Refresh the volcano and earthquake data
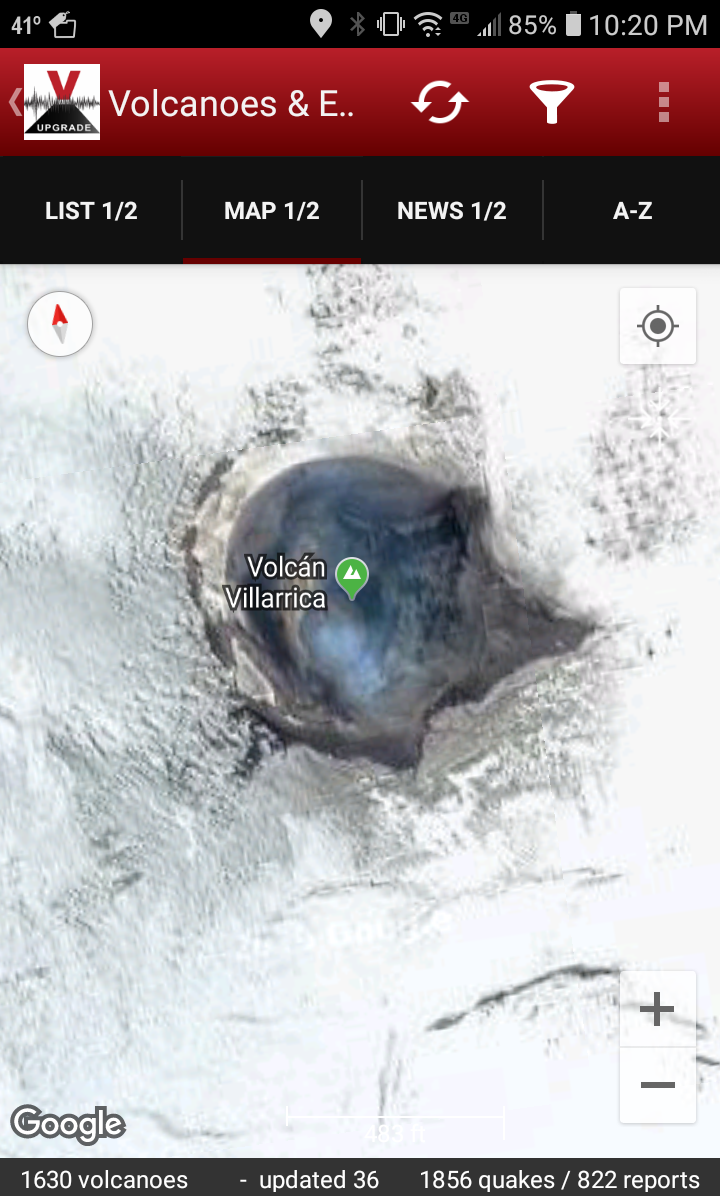 (440, 103)
